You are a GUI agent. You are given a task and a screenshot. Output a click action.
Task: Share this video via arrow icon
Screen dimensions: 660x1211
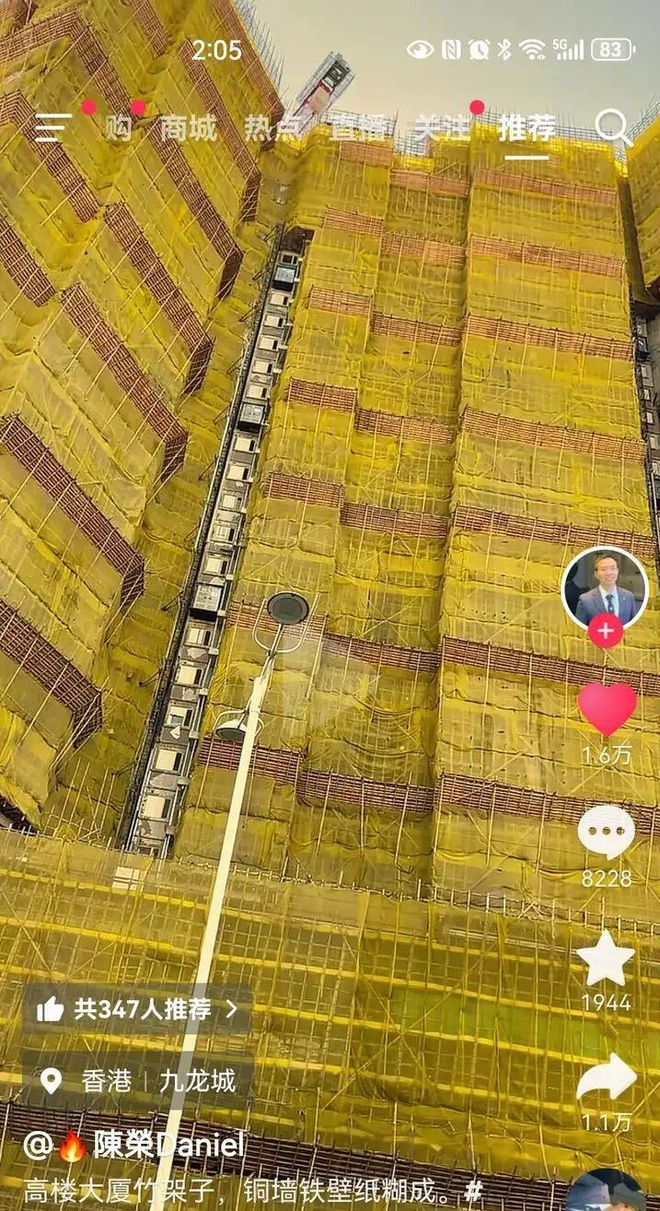[606, 1078]
